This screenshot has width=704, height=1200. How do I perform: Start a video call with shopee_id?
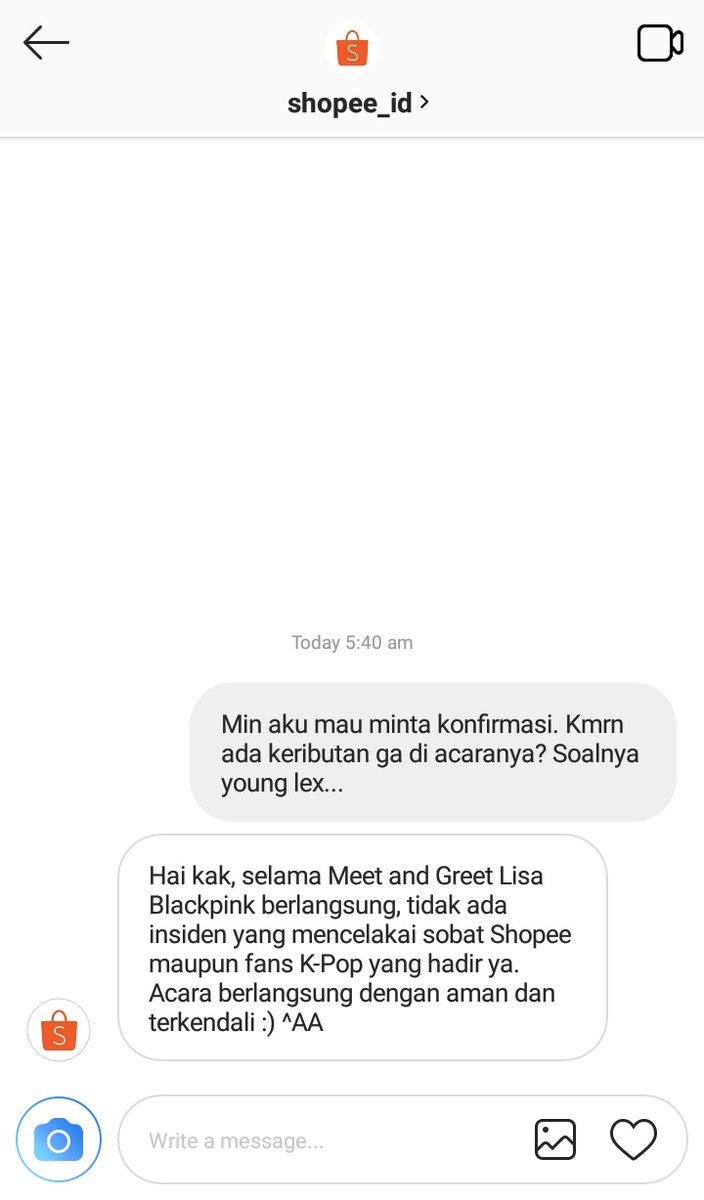[x=660, y=44]
